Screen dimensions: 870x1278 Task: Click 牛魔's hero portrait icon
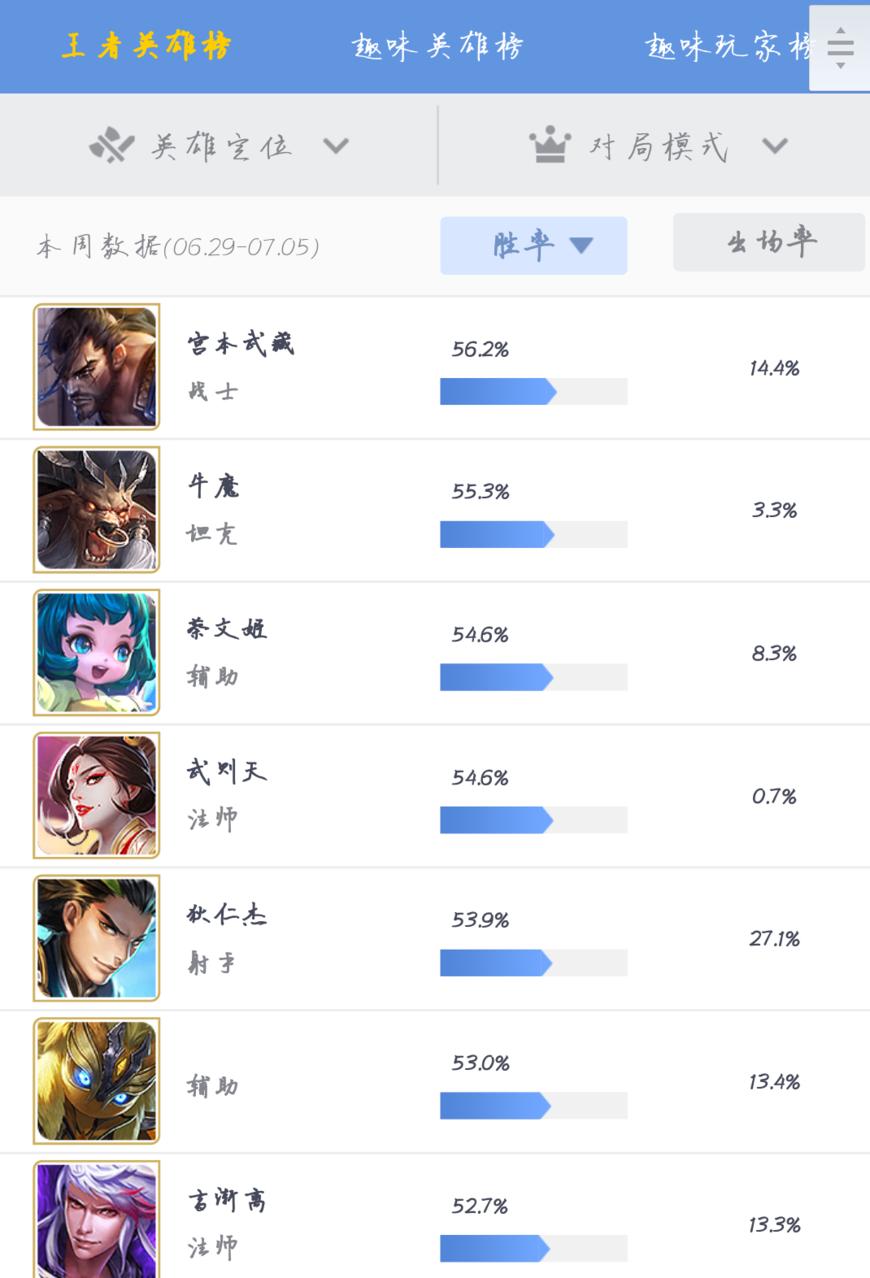tap(96, 509)
